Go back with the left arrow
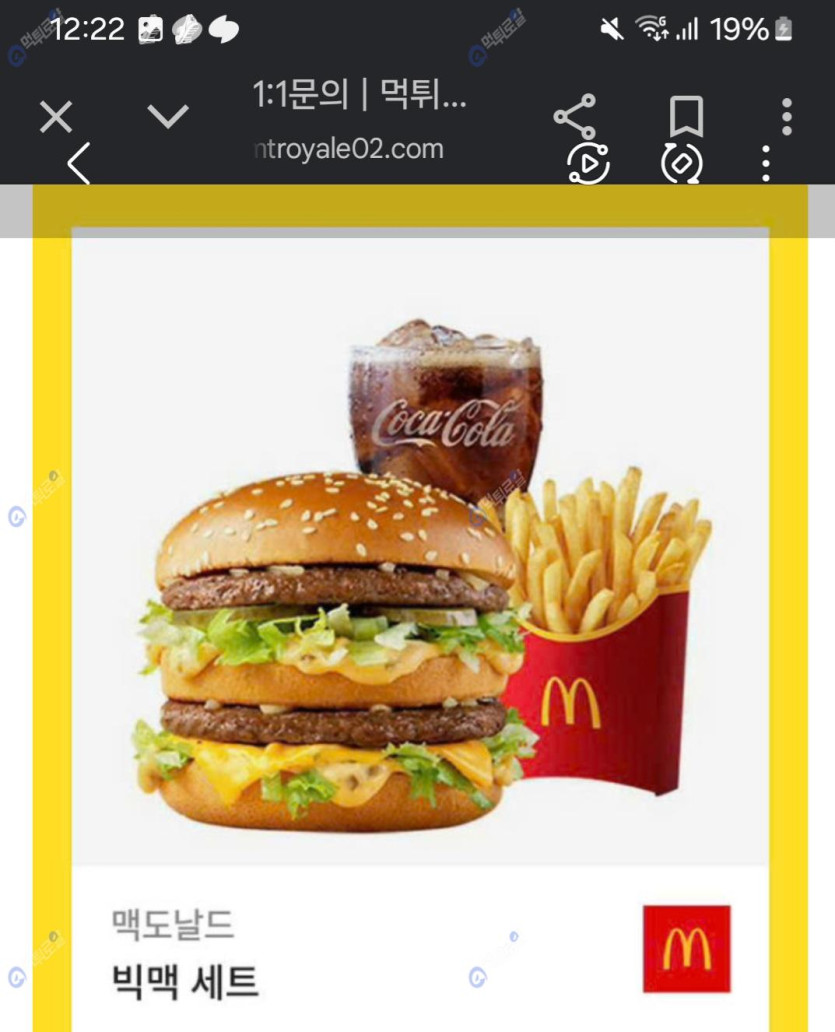The width and height of the screenshot is (835, 1032). 79,163
